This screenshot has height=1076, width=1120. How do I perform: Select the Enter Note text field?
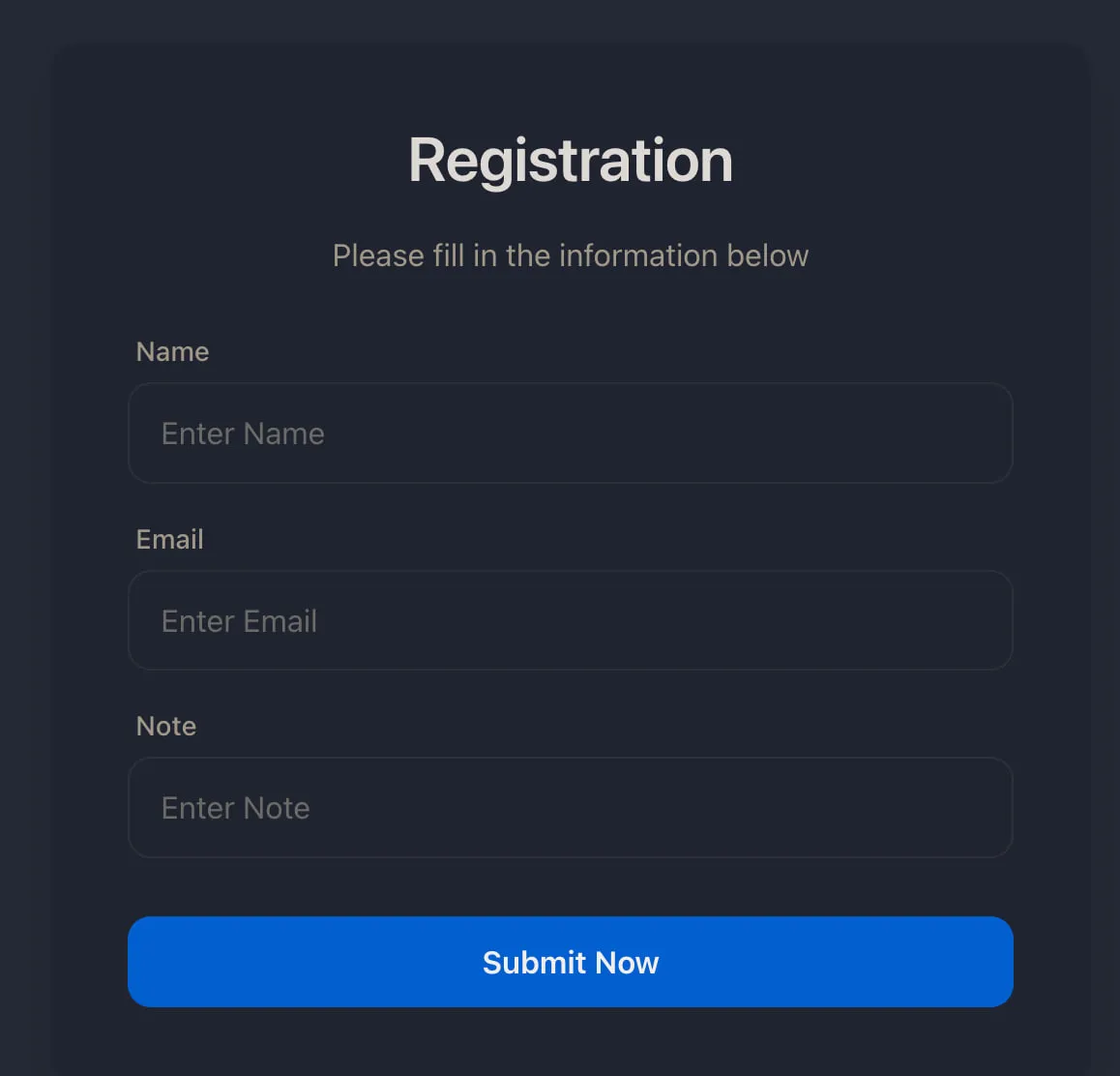(570, 808)
